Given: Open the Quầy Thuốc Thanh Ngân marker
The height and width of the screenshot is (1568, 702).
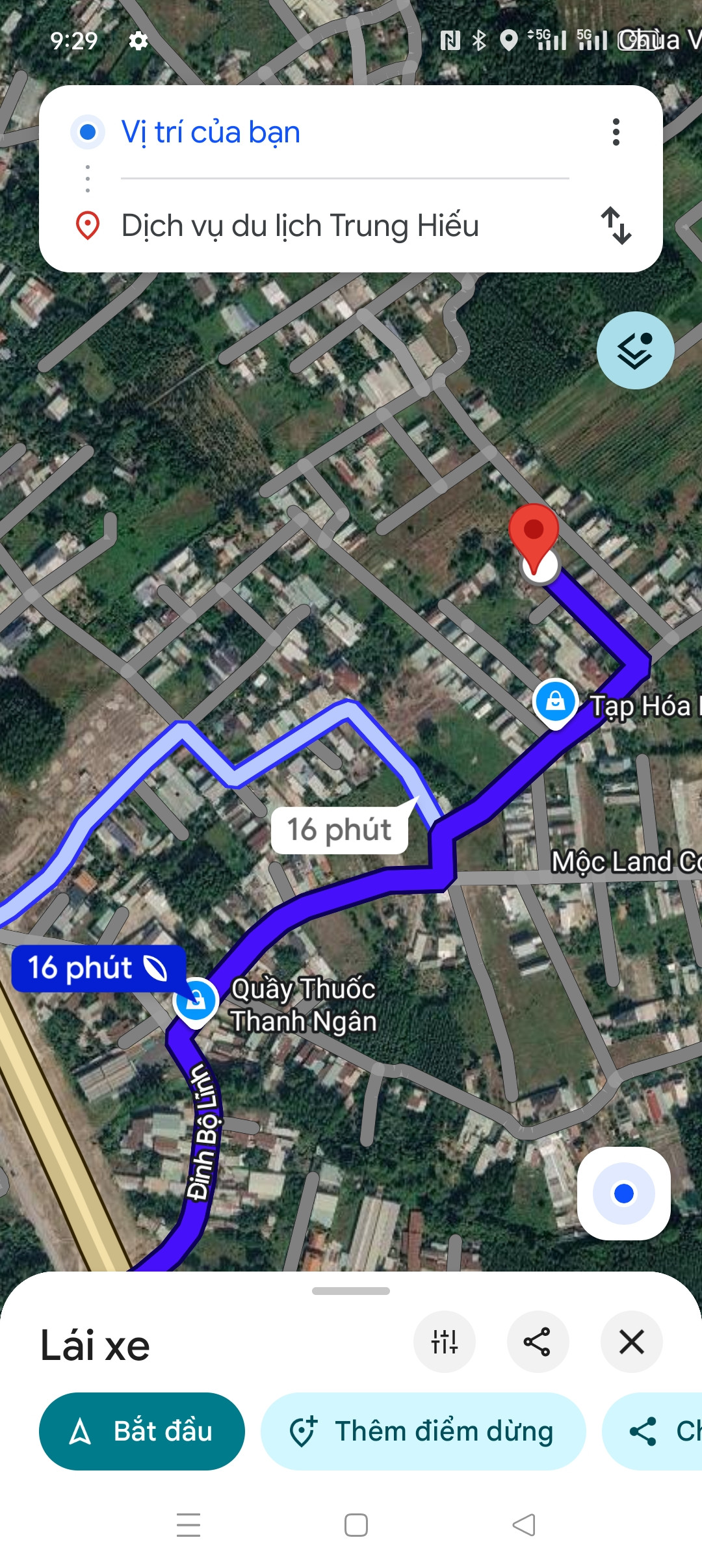Looking at the screenshot, I should [x=196, y=1001].
